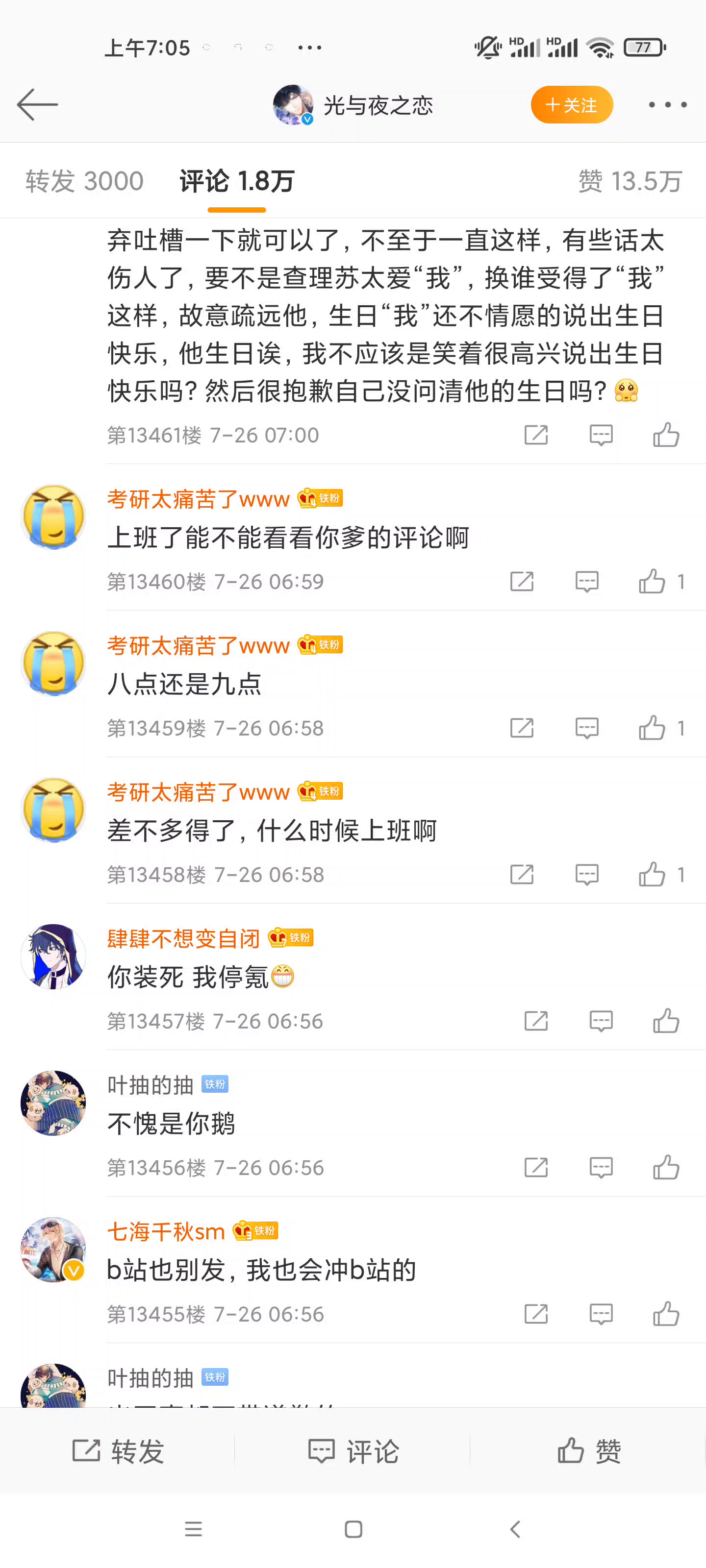Switch to the 赞 13.5万 tab

click(630, 181)
